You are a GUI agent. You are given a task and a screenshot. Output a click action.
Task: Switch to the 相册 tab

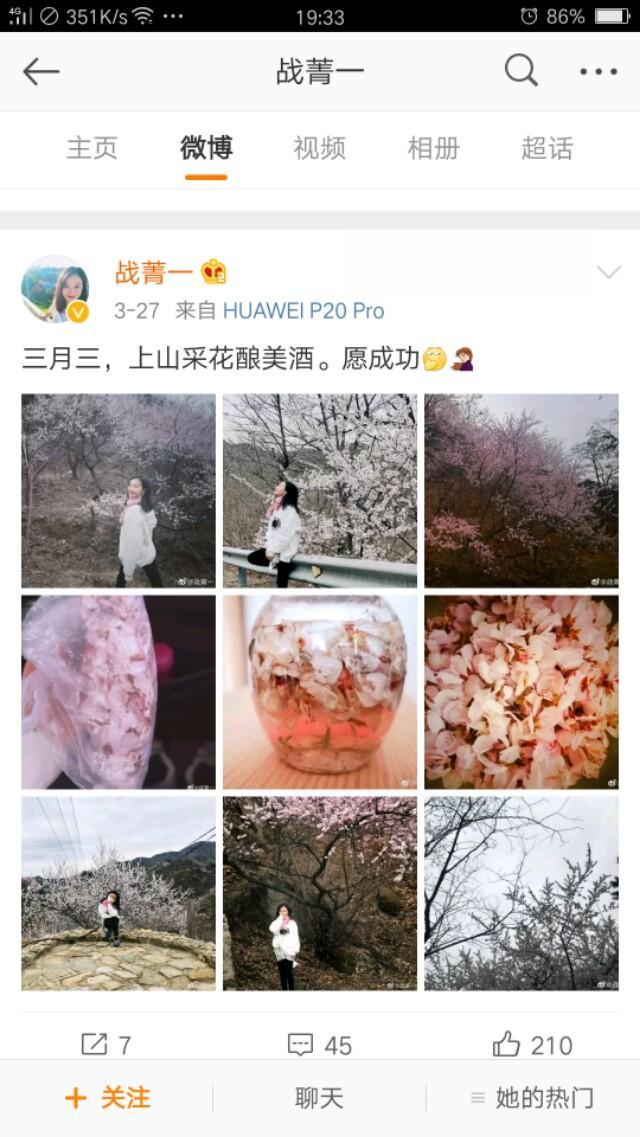click(433, 149)
